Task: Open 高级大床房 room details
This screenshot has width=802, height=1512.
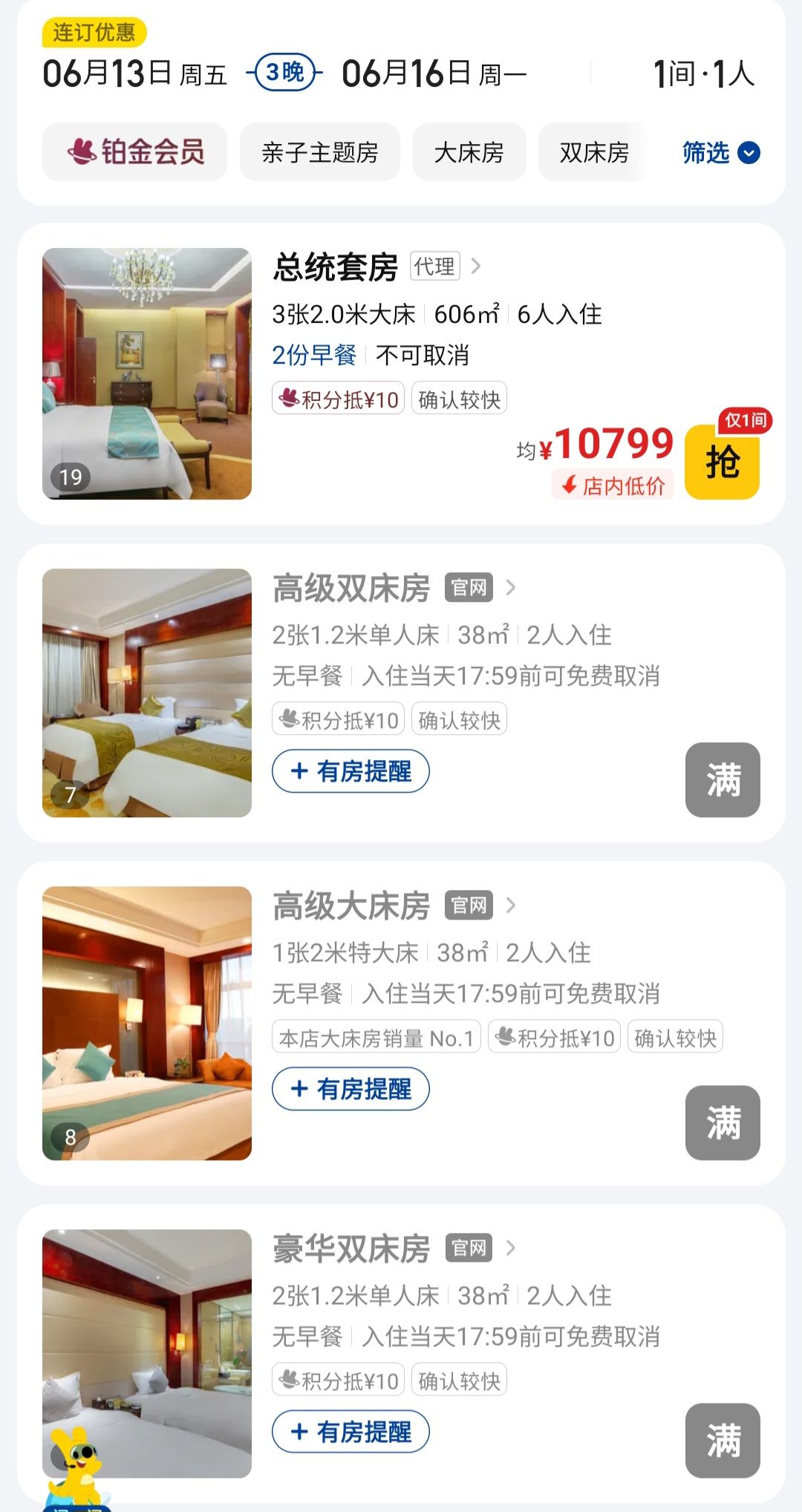Action: [x=351, y=906]
